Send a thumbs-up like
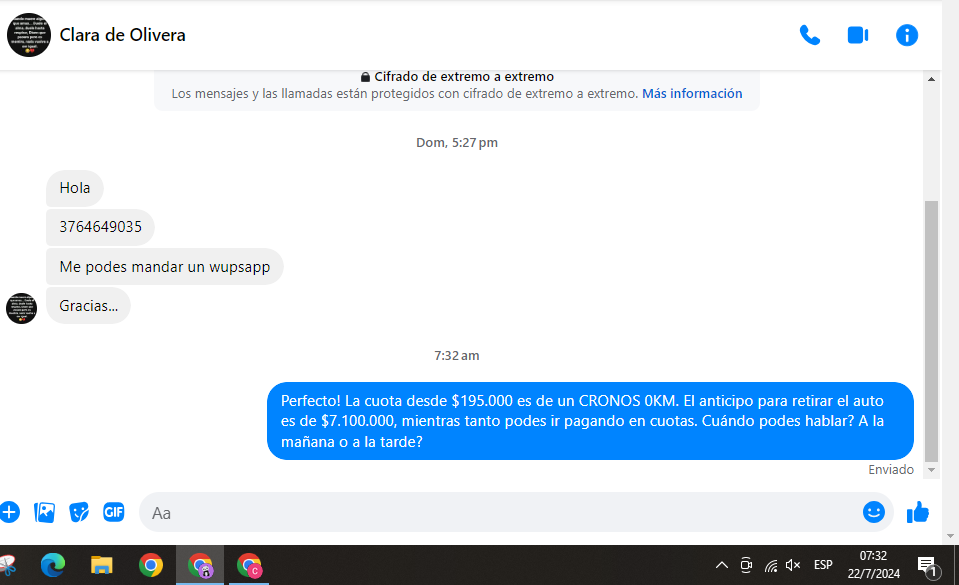959x585 pixels. point(917,512)
